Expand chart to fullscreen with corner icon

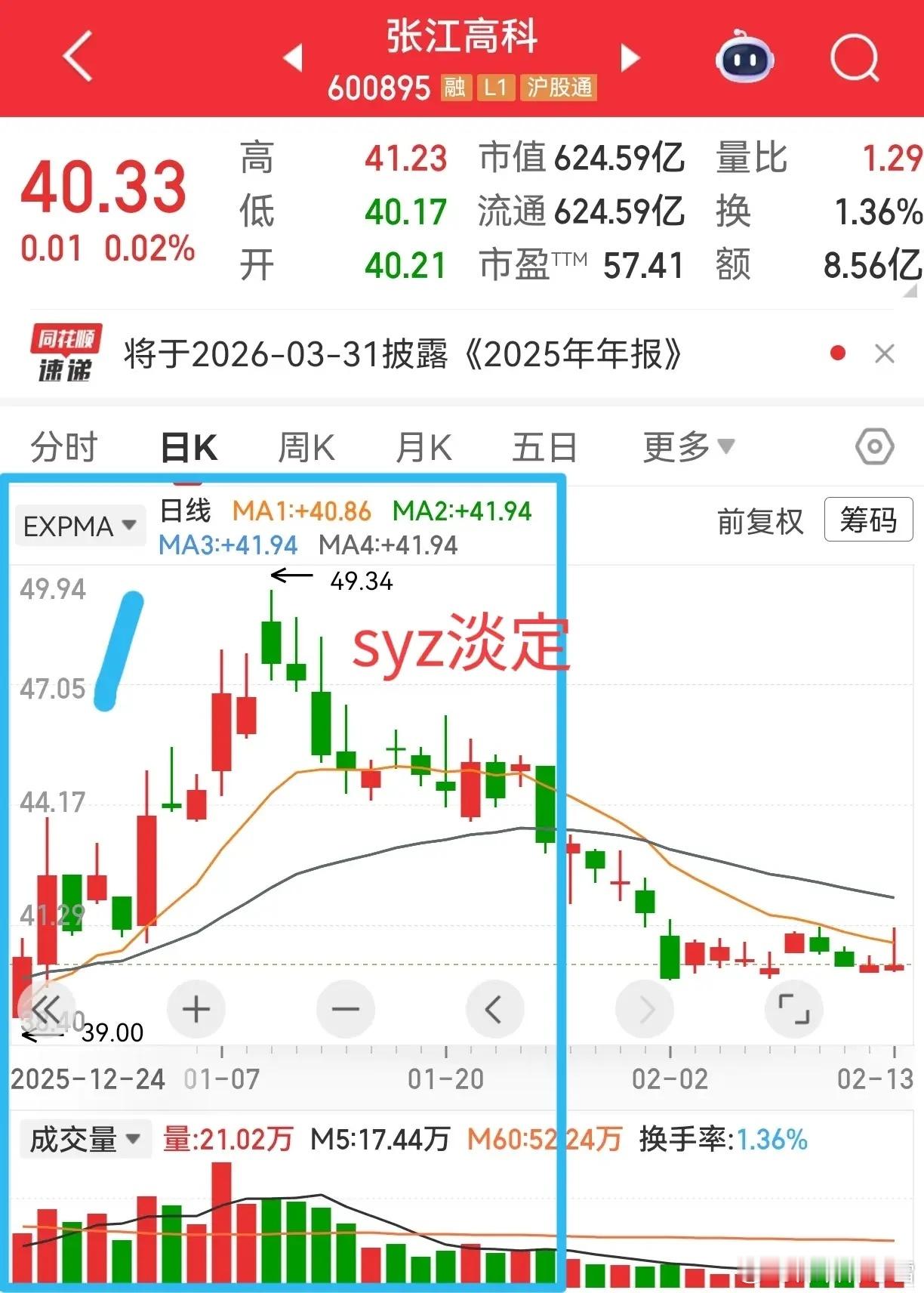(794, 1008)
